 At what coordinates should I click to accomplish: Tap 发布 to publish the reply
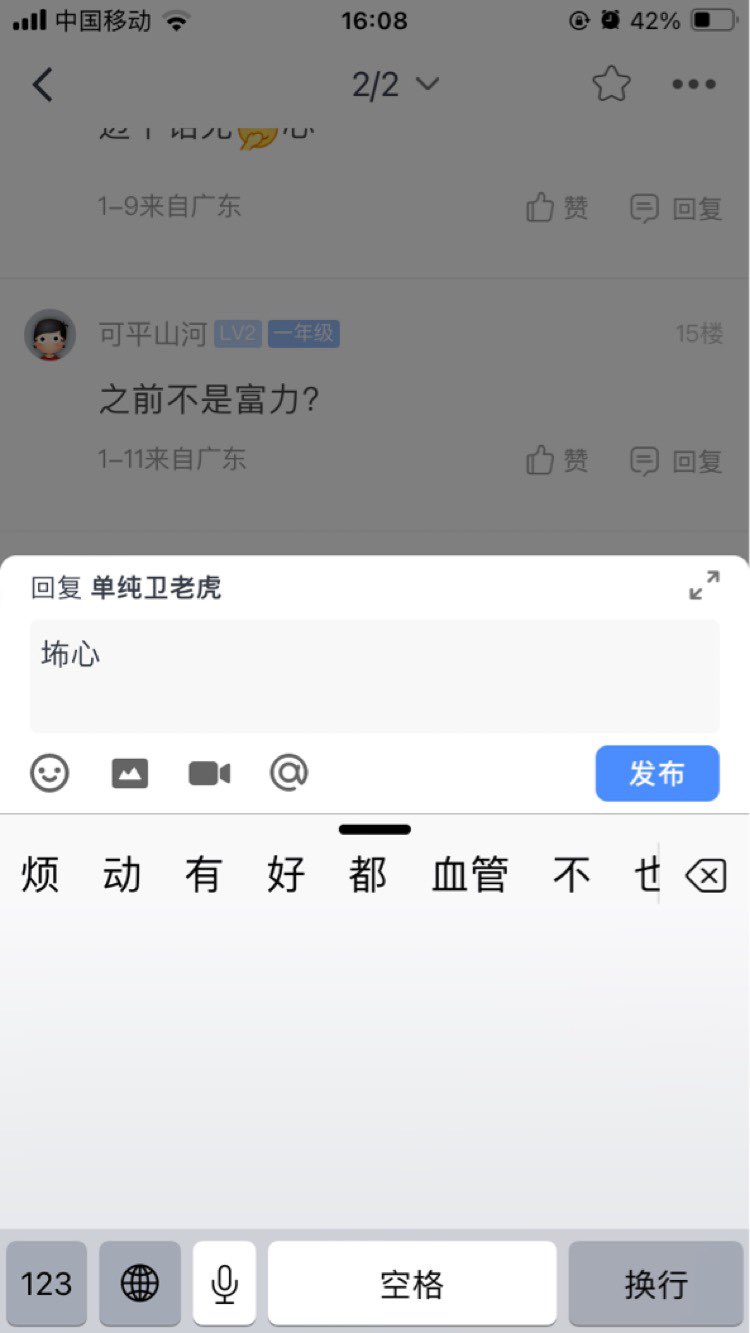click(x=657, y=773)
